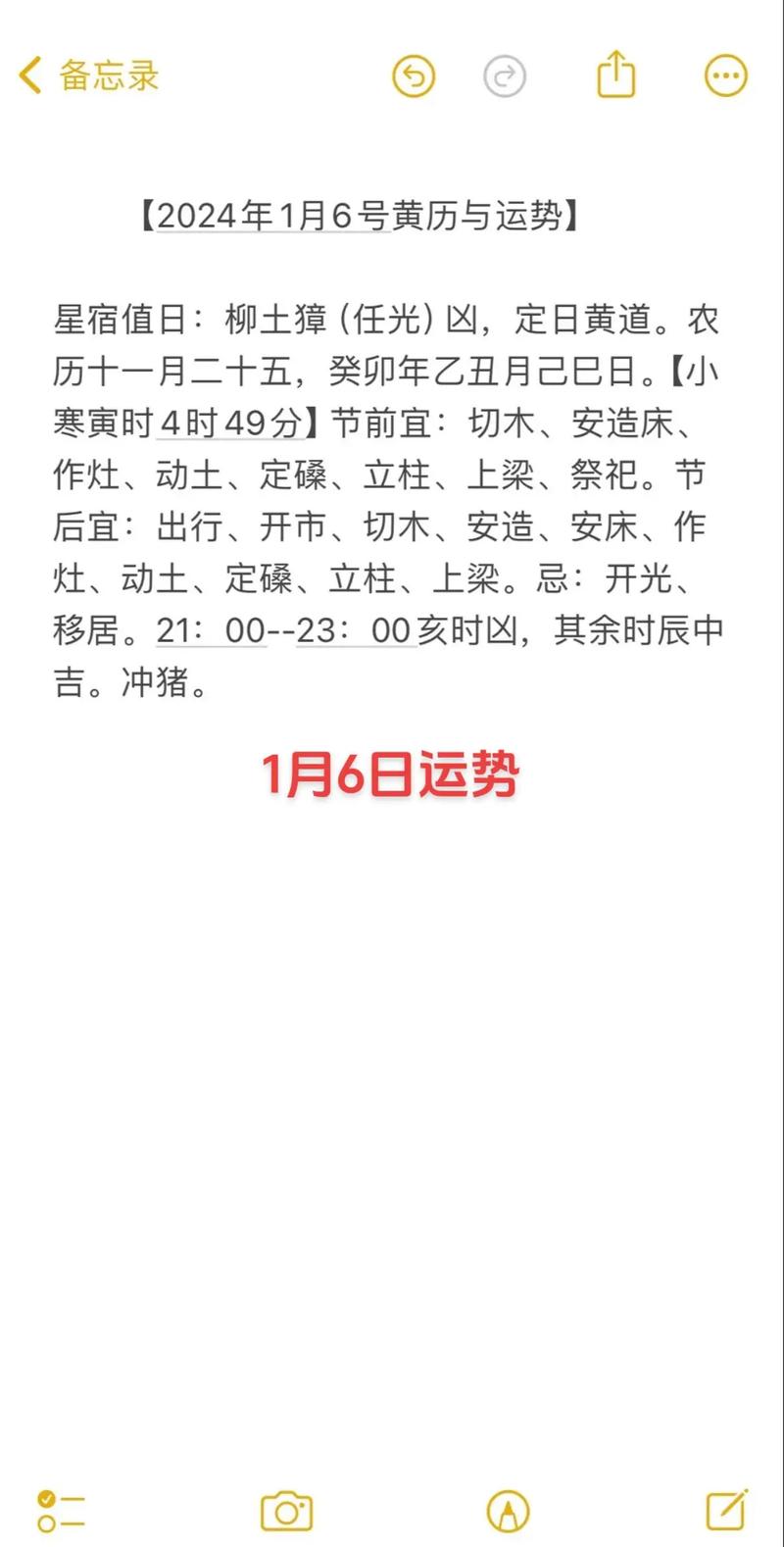Tap the underlined date 2024年1月6号
The image size is (784, 1547).
click(273, 216)
